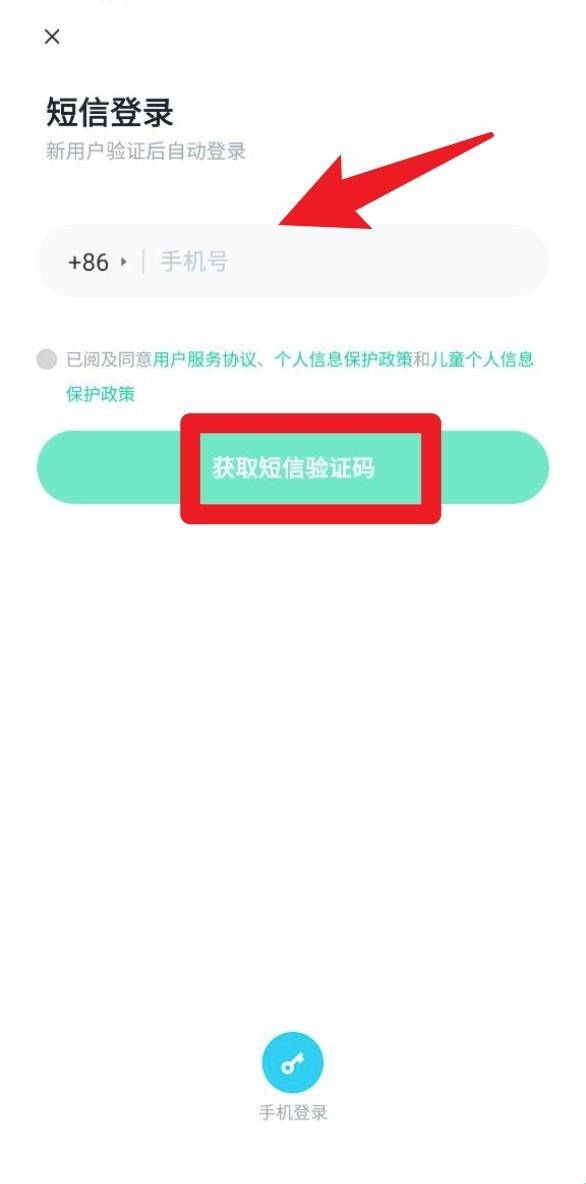Check the 已阅及同意 agreement checkbox

coord(47,359)
